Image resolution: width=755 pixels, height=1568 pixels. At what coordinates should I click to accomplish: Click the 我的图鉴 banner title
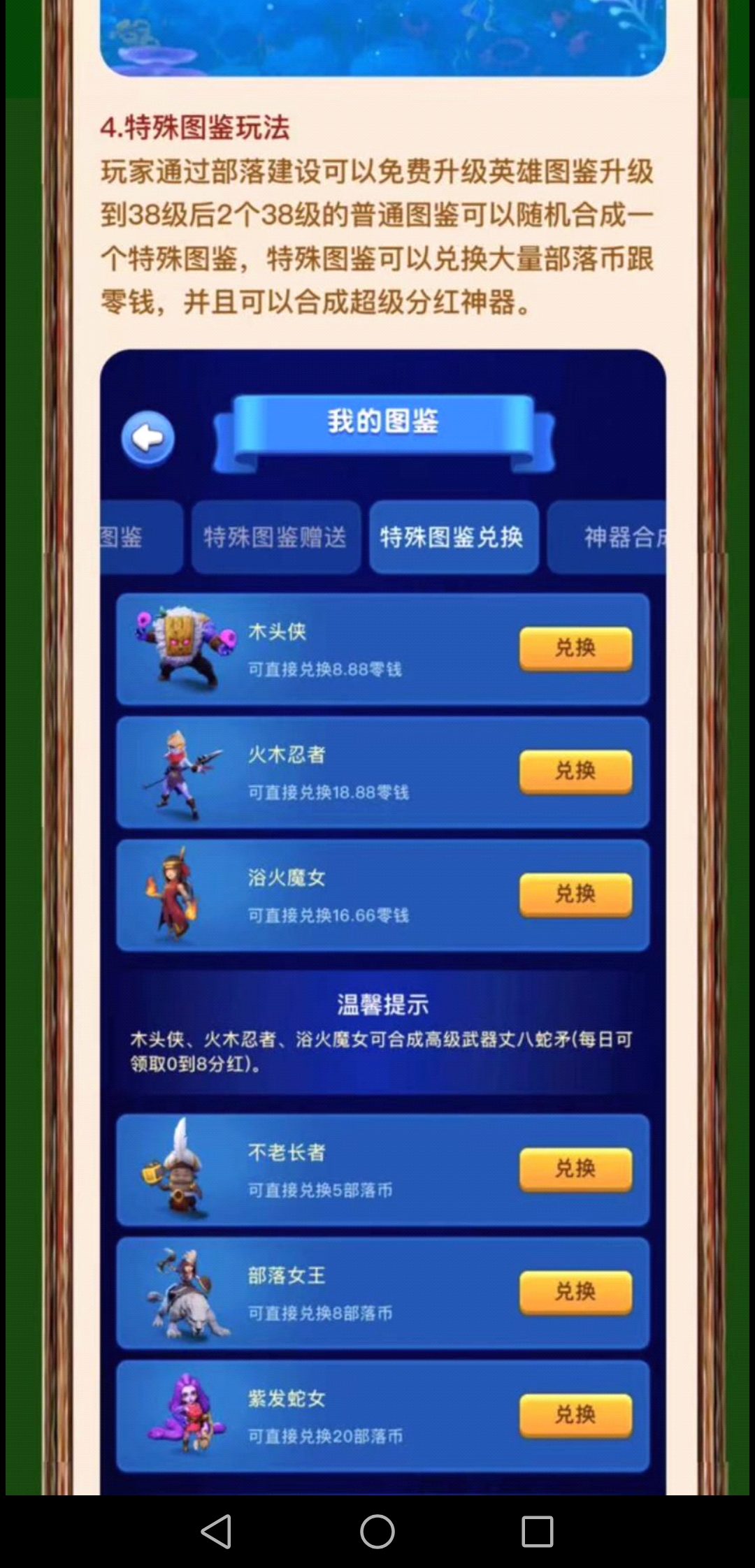click(x=383, y=421)
